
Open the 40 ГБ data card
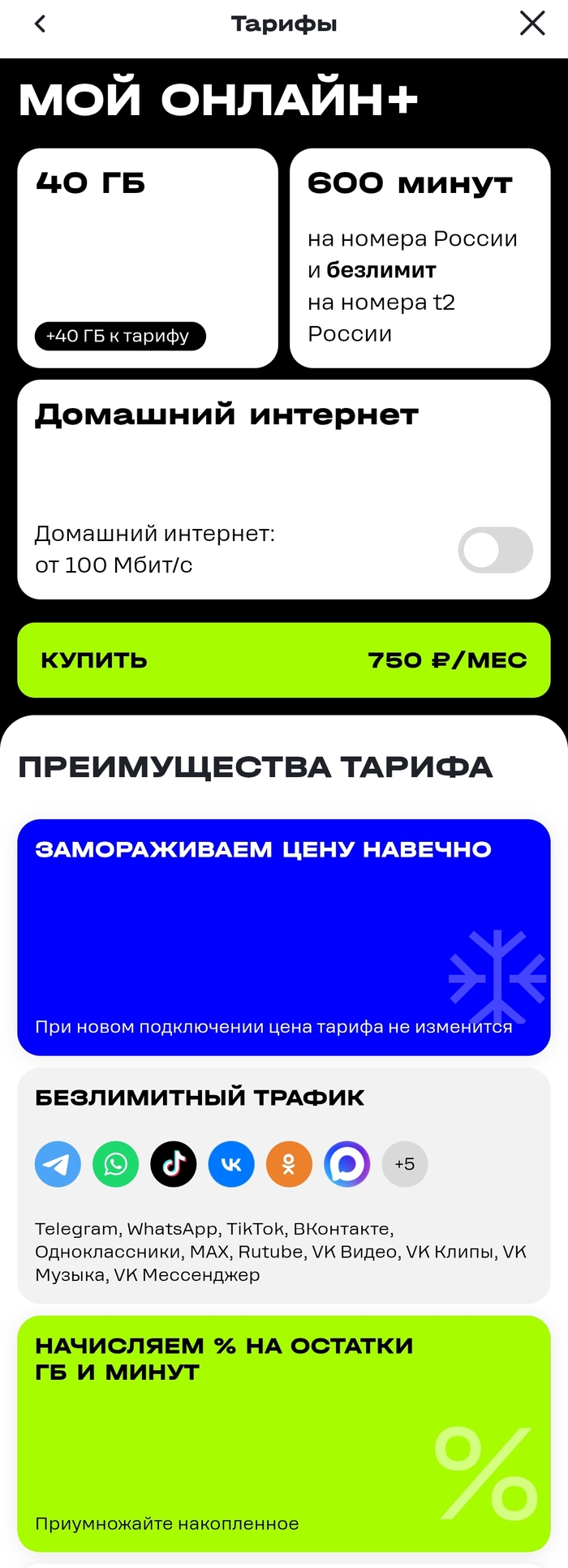coord(148,258)
